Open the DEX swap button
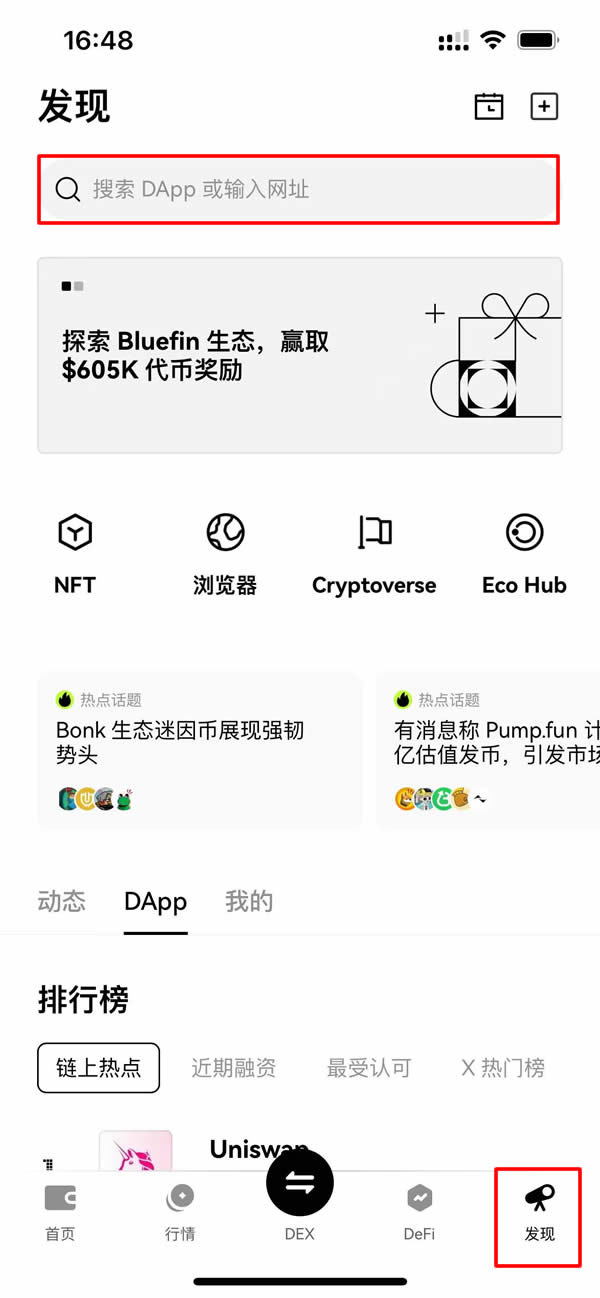Screen dimensions: 600x1298 pyautogui.click(x=300, y=1185)
